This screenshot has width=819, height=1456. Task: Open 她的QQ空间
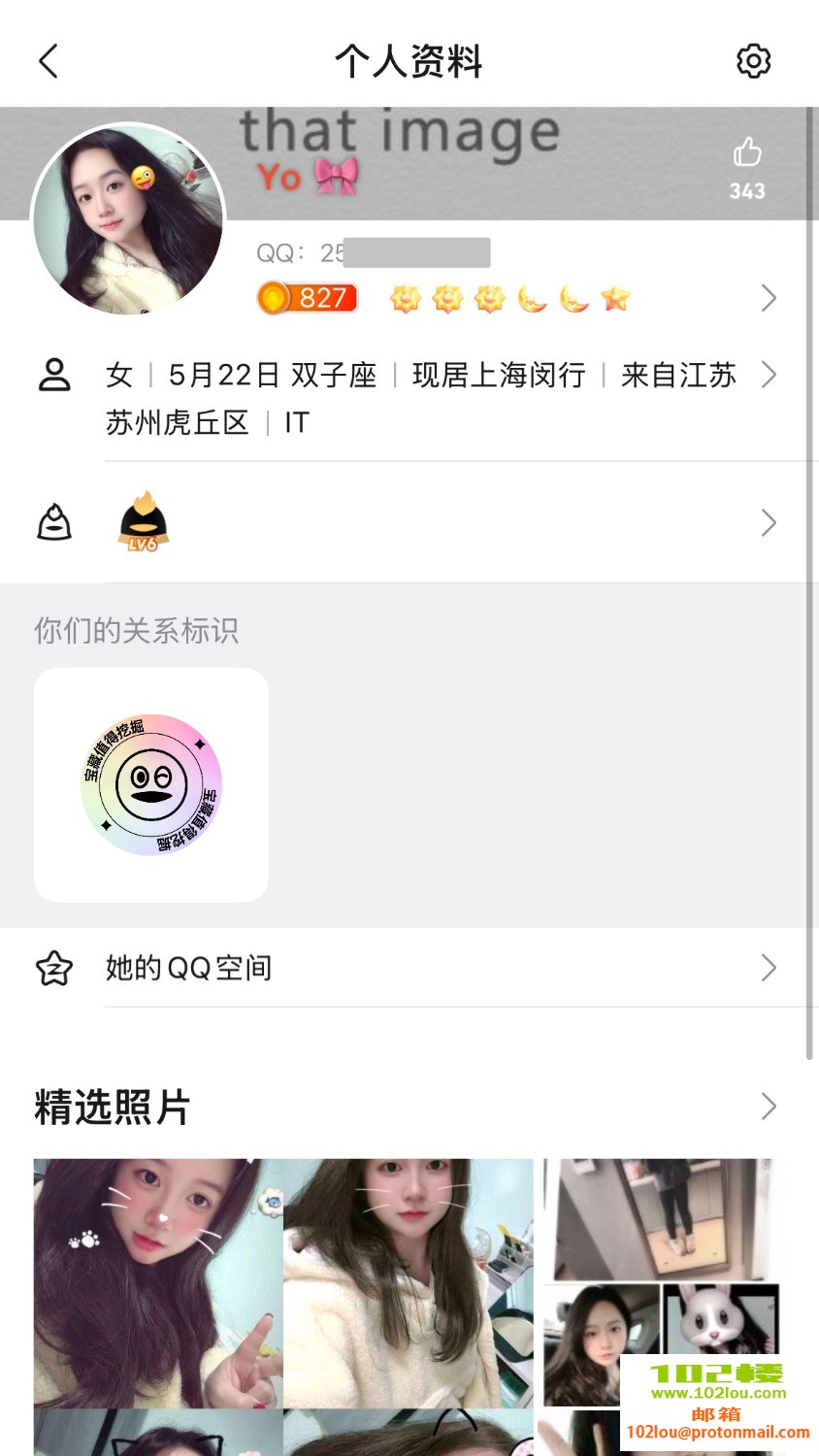coord(408,968)
